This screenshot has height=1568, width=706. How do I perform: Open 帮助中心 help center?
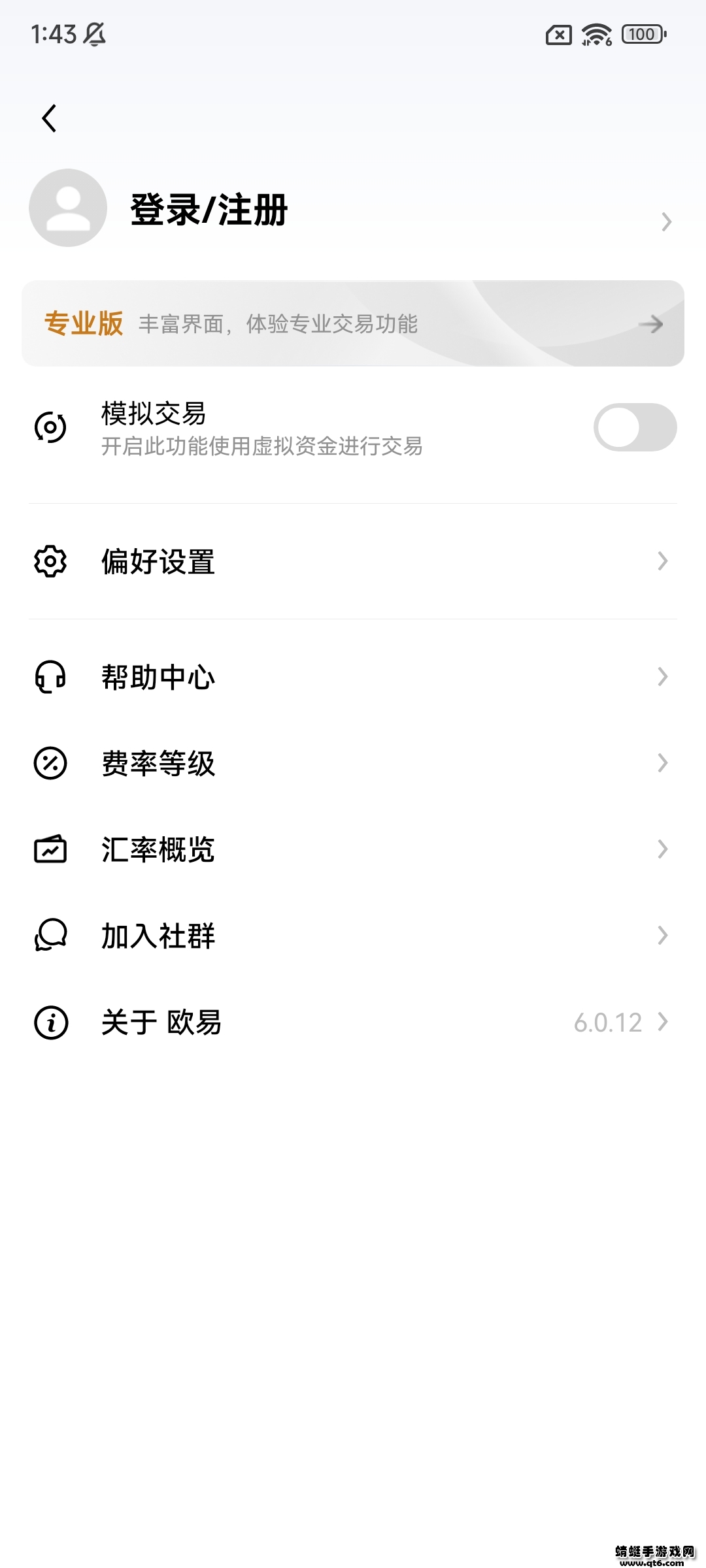[353, 676]
